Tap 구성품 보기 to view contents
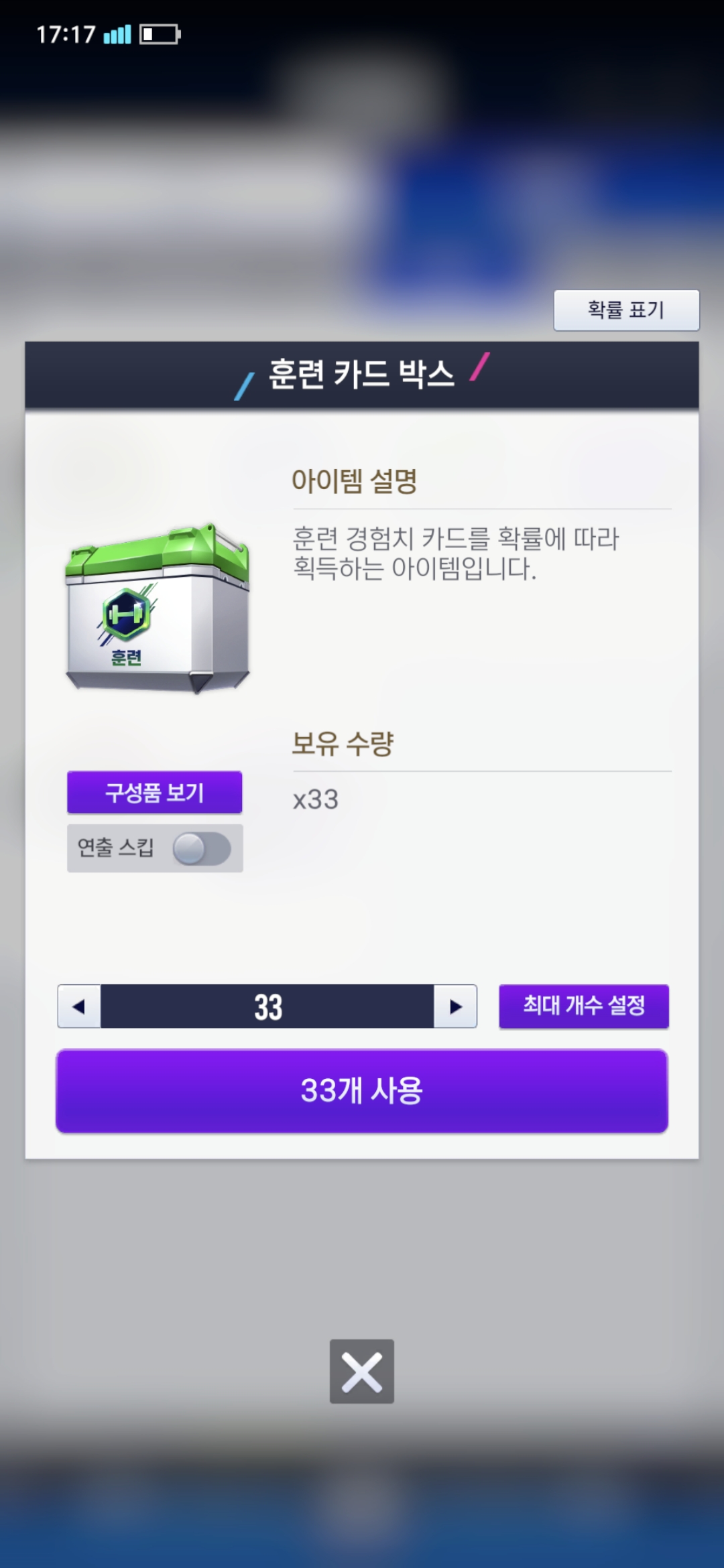The image size is (724, 1568). pos(154,792)
